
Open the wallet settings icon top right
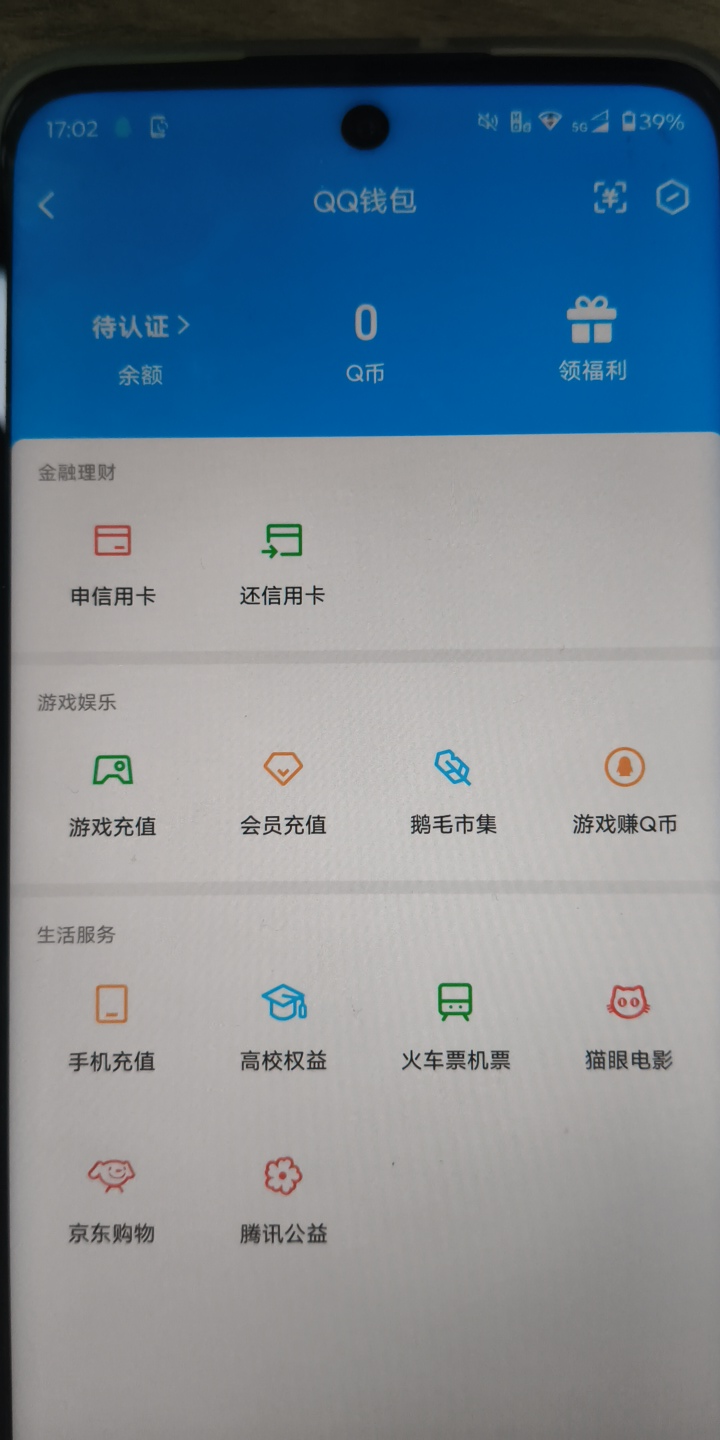(672, 199)
